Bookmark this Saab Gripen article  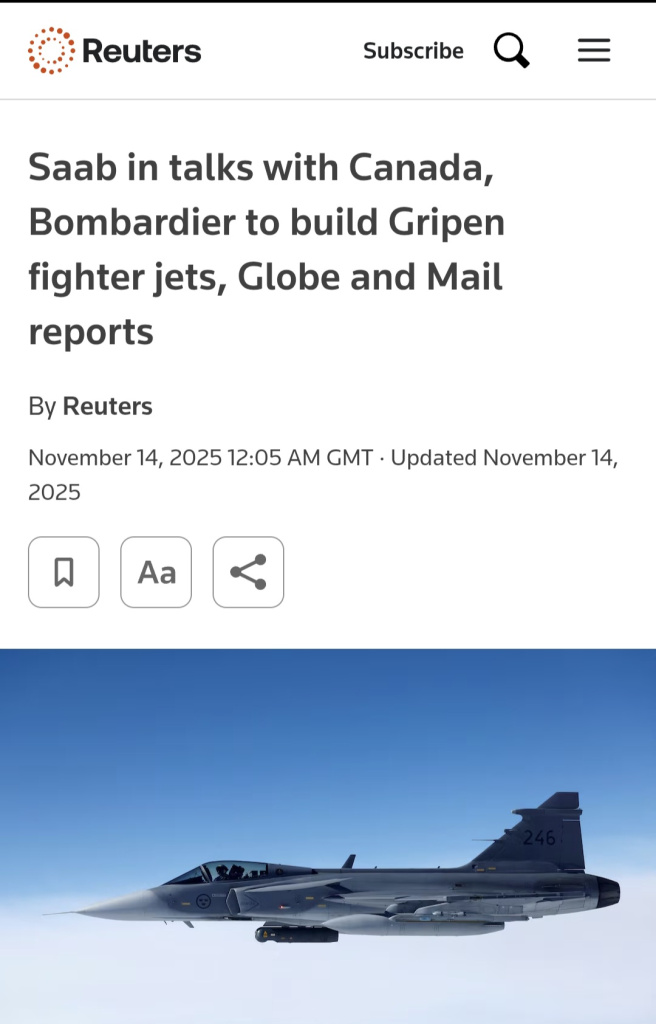pyautogui.click(x=64, y=572)
